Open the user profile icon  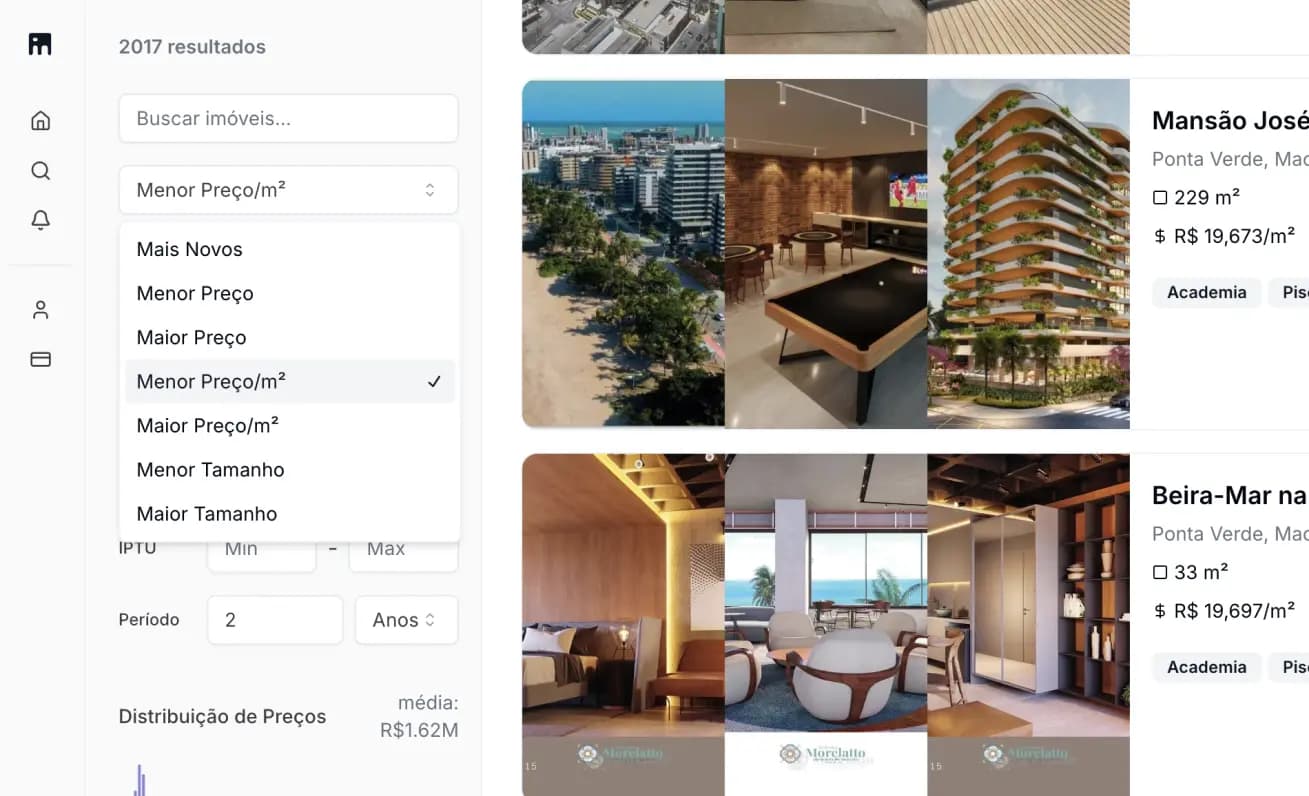point(40,310)
